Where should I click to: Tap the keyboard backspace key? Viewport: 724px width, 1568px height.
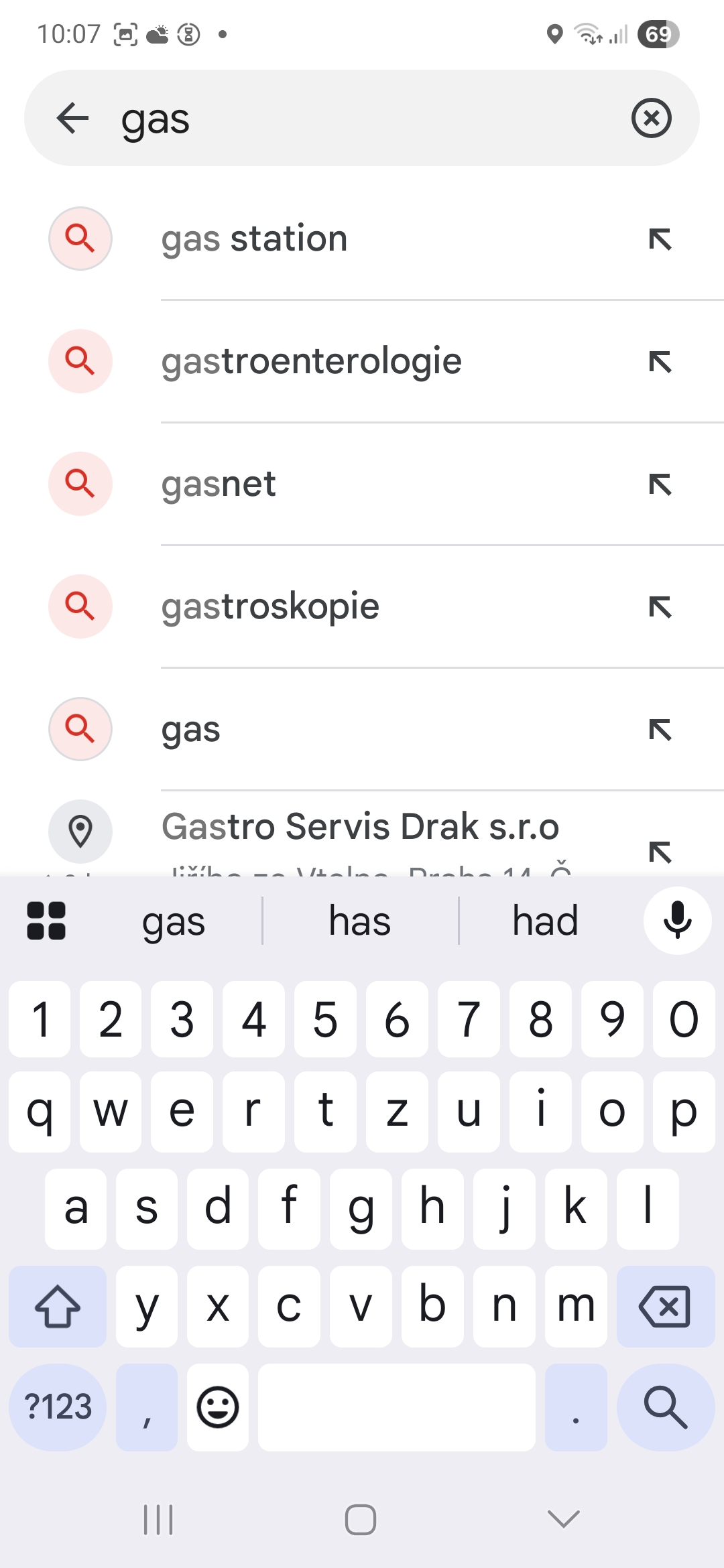click(x=665, y=1307)
